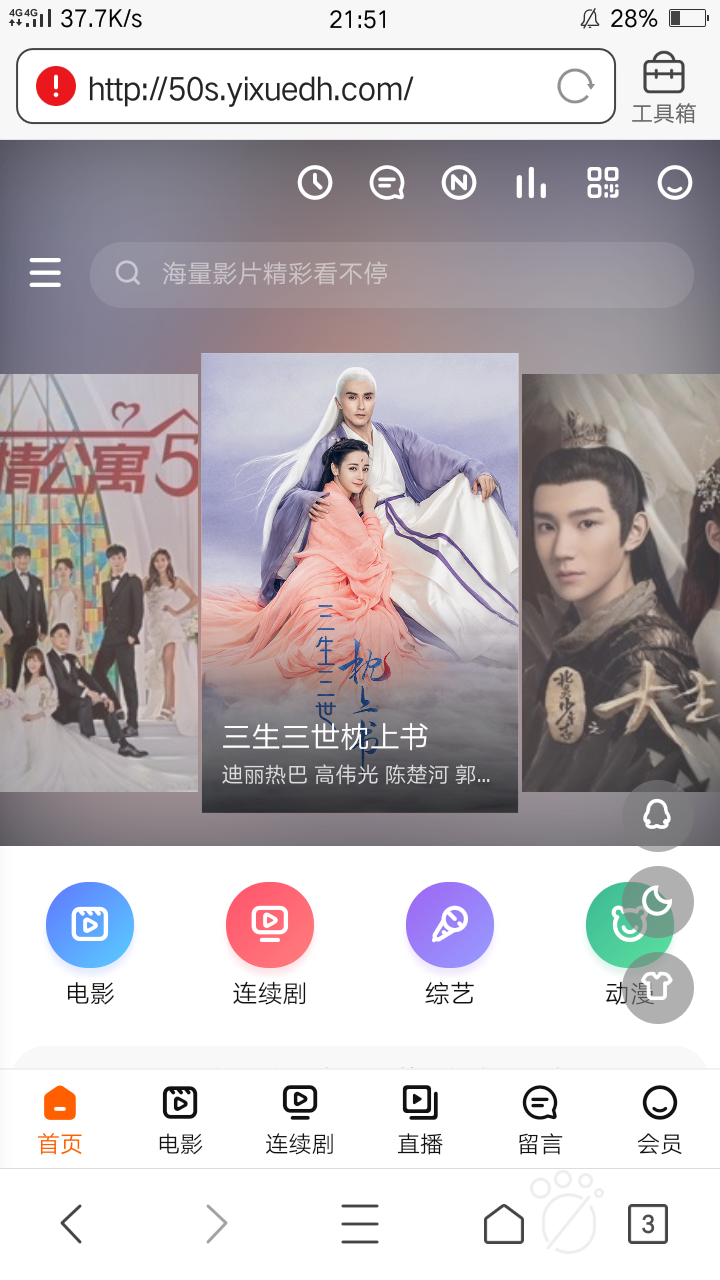Screen dimensions: 720x1280
Task: Open the browser menu at bottom center
Action: (x=360, y=1222)
